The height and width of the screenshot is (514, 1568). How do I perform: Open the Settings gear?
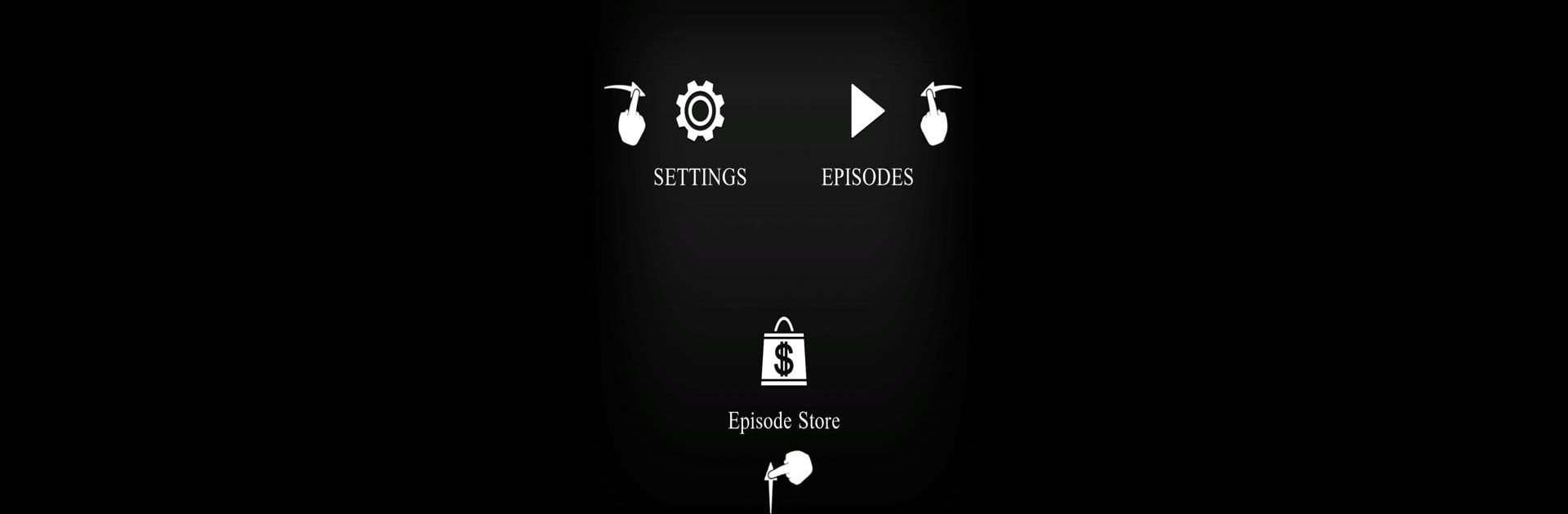coord(700,111)
